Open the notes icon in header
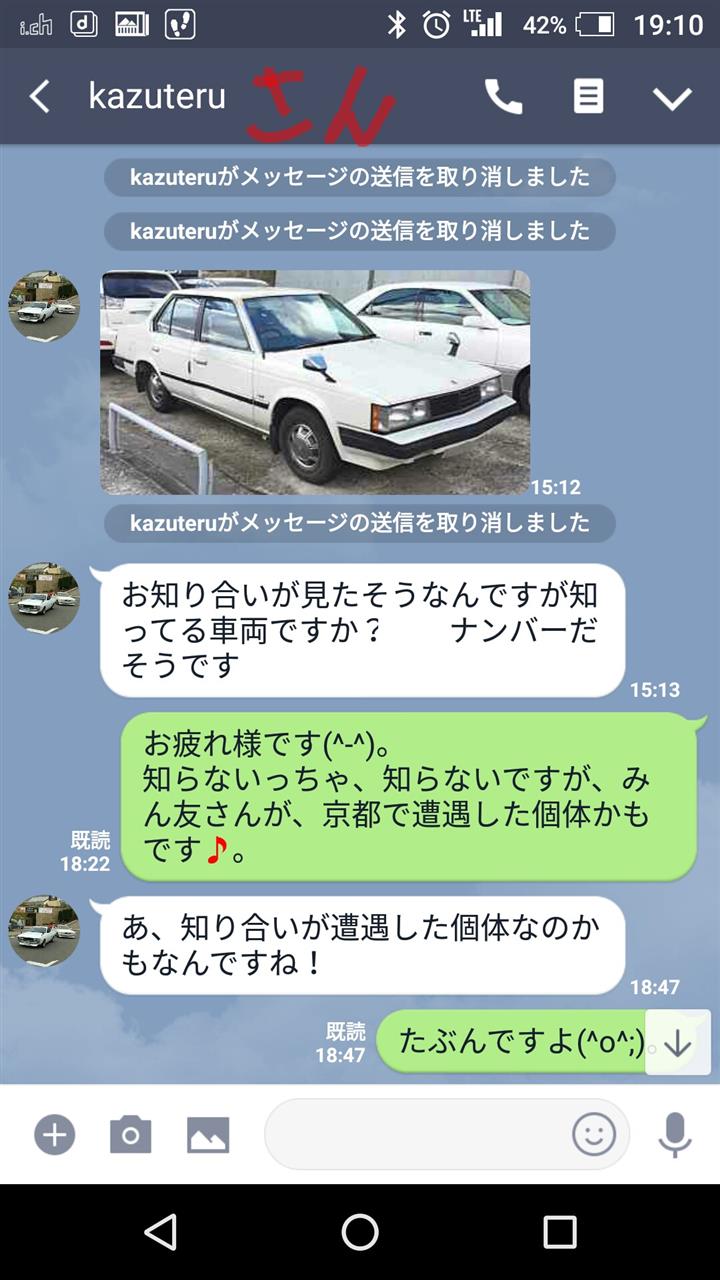Image resolution: width=720 pixels, height=1280 pixels. click(x=588, y=97)
